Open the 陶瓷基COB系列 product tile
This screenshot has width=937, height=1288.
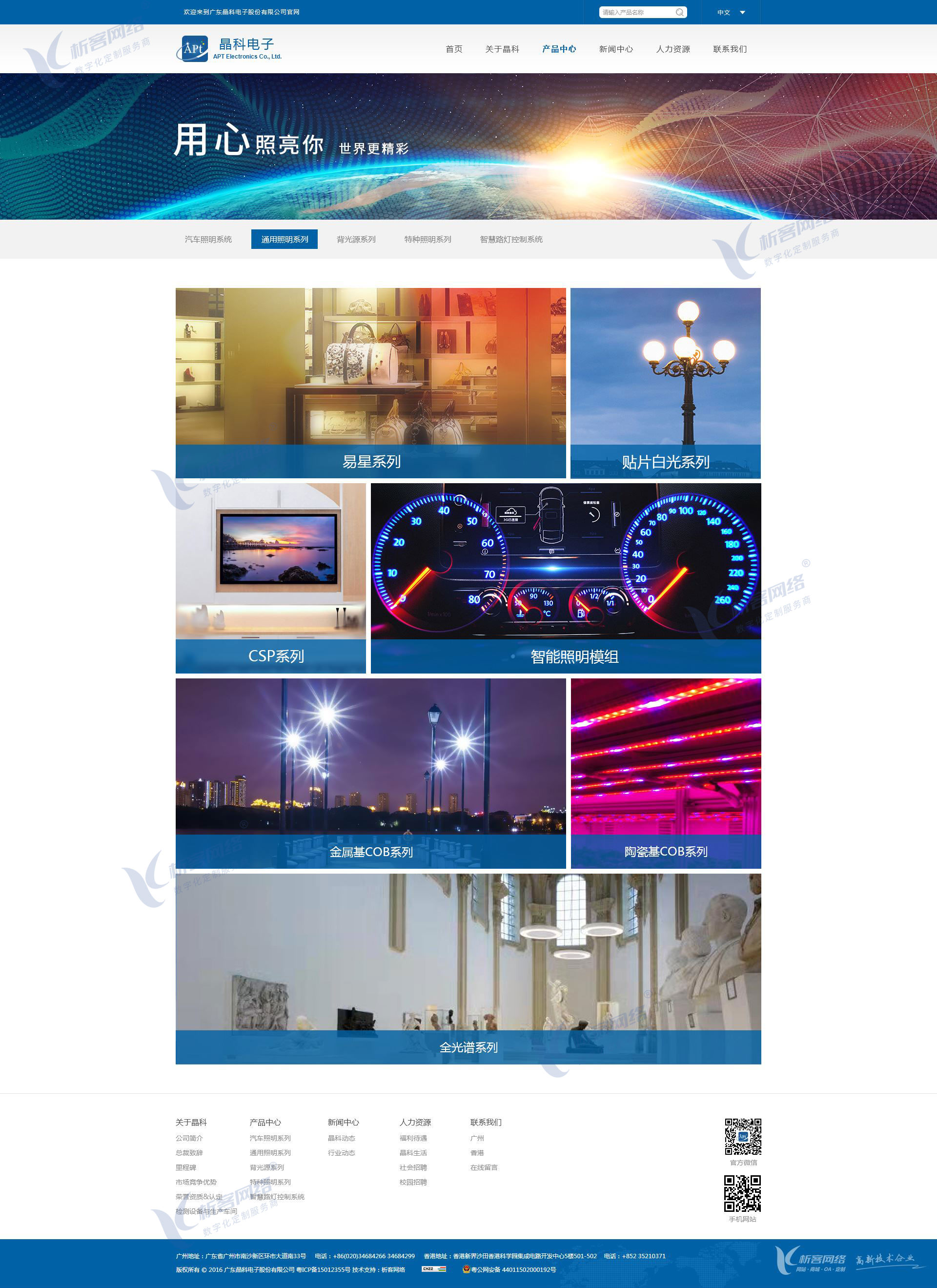click(666, 773)
